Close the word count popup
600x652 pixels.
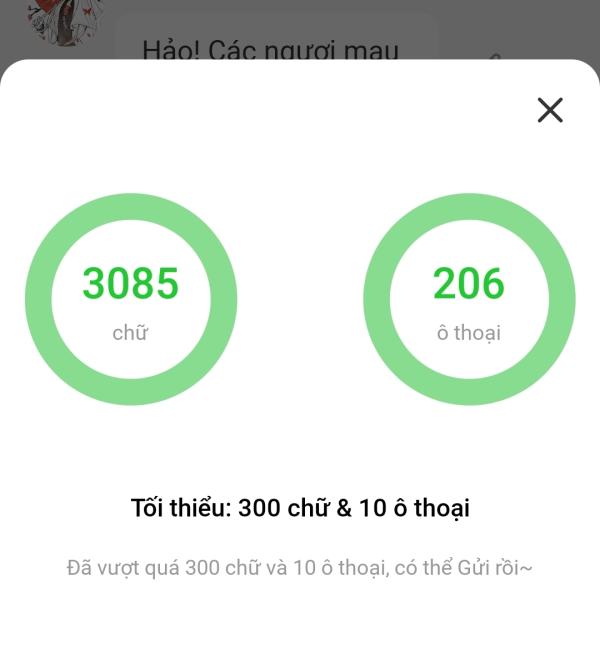coord(550,110)
